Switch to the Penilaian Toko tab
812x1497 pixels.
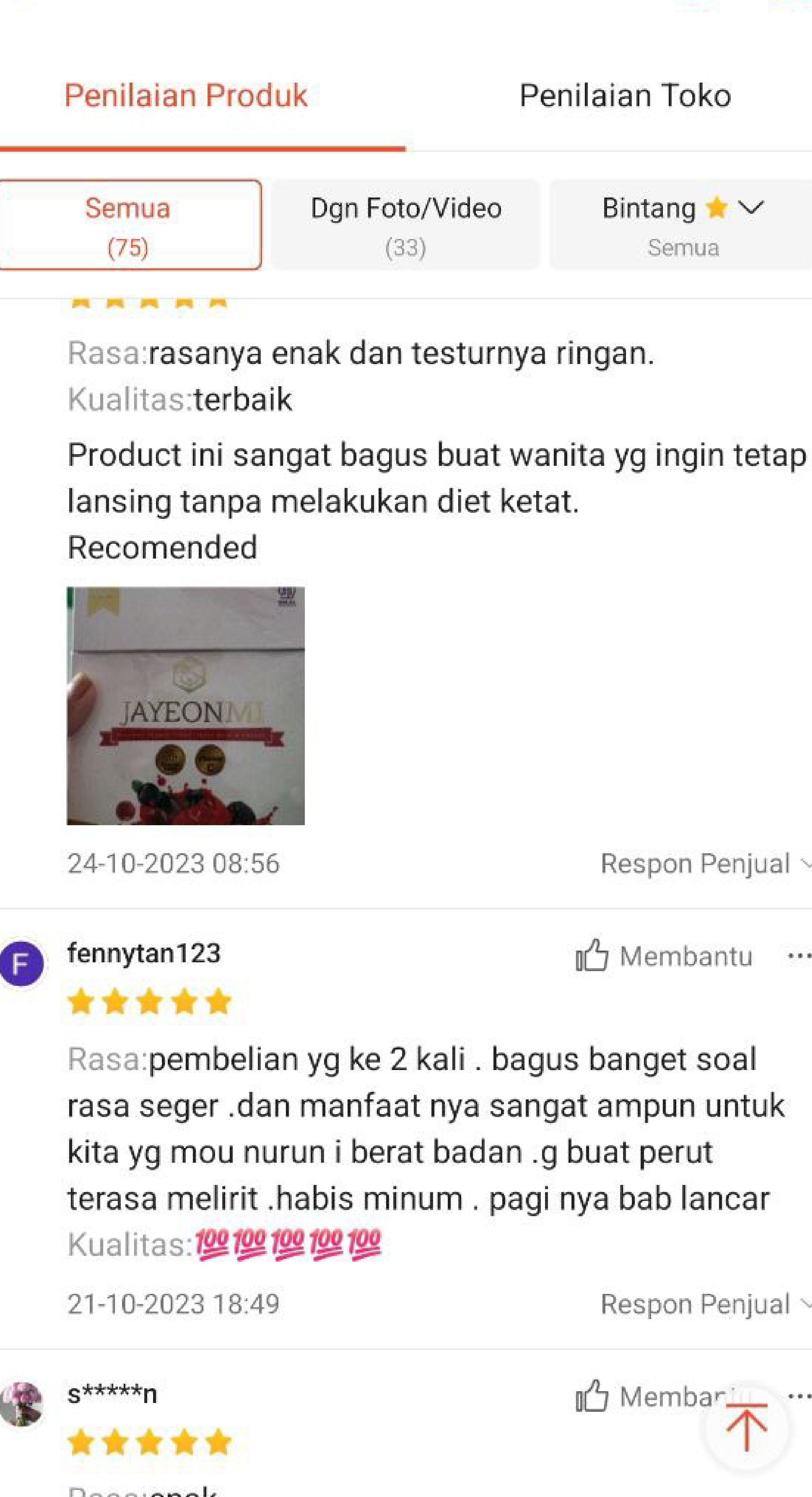tap(624, 95)
